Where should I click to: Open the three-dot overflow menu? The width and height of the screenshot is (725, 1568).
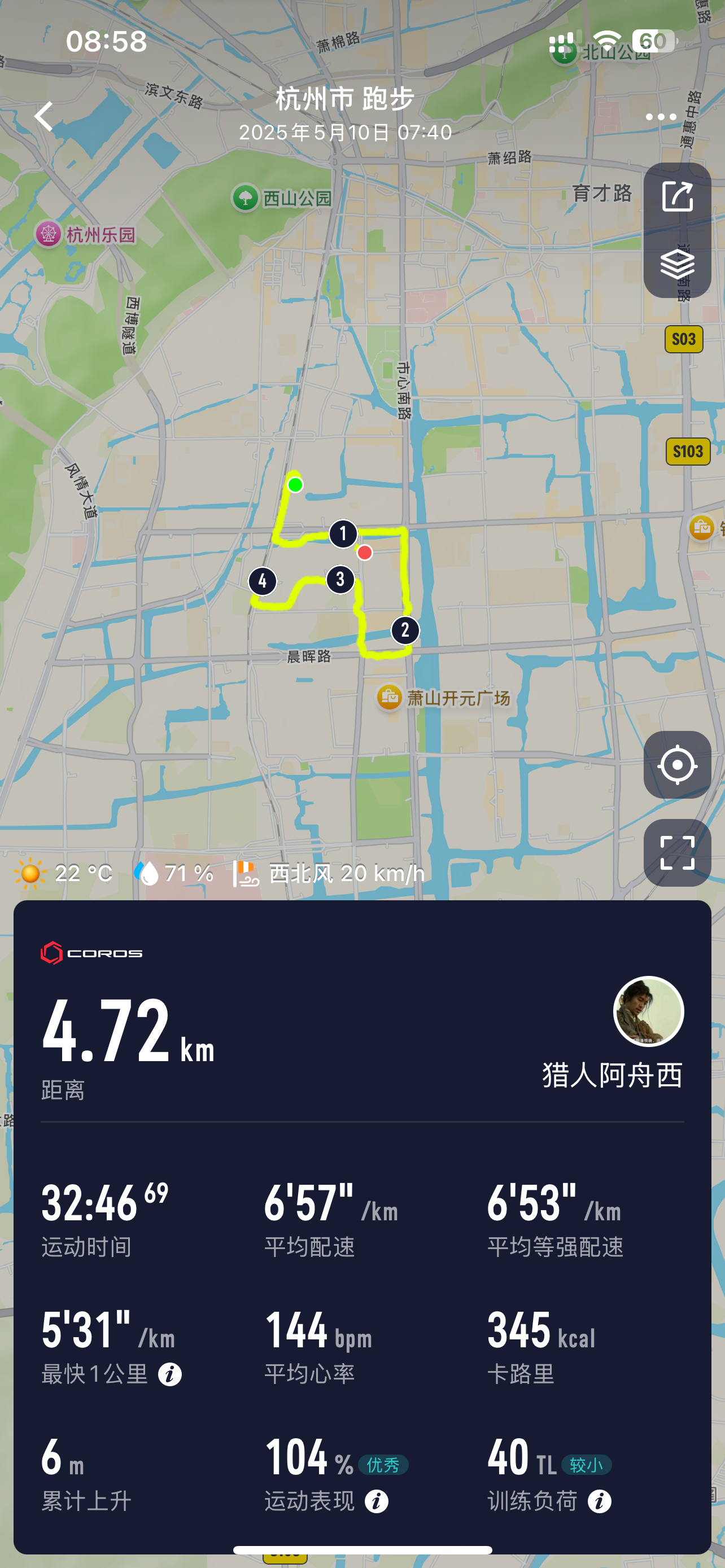click(x=661, y=117)
